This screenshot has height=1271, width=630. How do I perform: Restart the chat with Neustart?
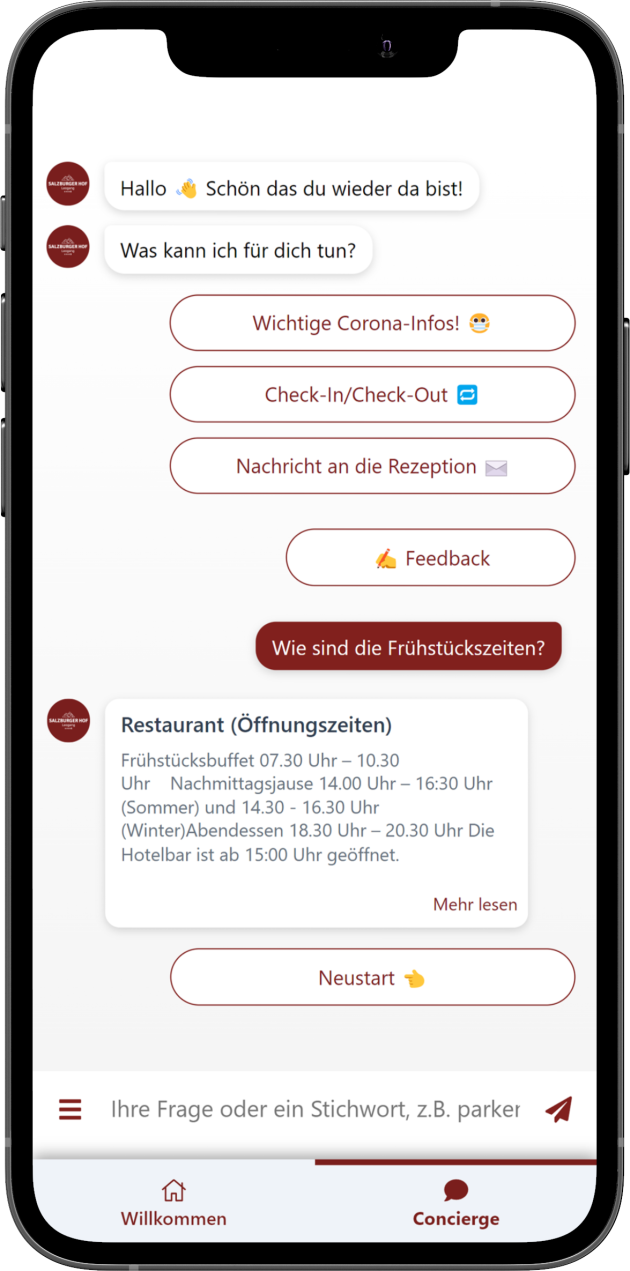tap(372, 977)
